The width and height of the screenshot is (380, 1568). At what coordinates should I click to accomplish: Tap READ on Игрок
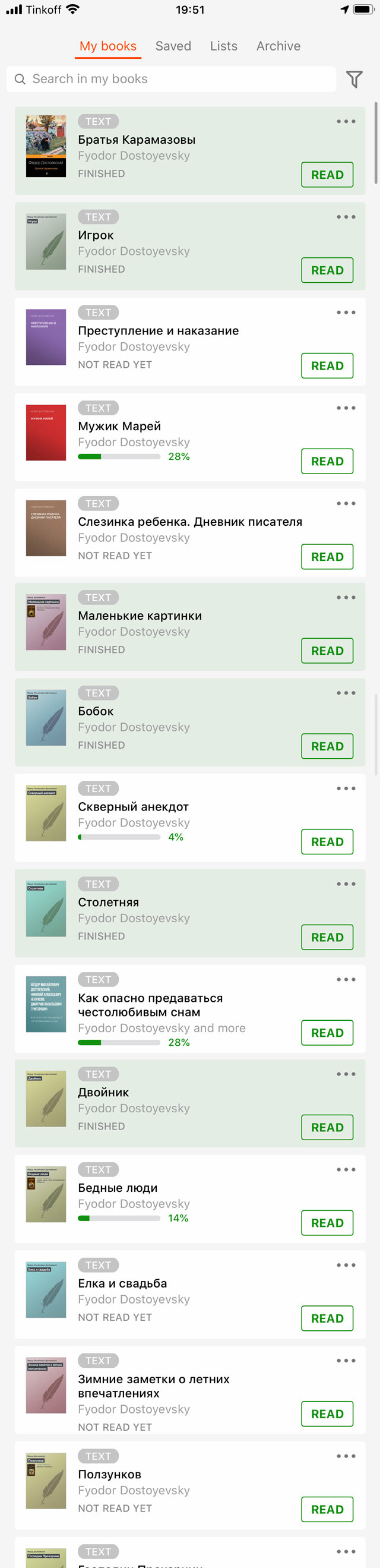327,270
